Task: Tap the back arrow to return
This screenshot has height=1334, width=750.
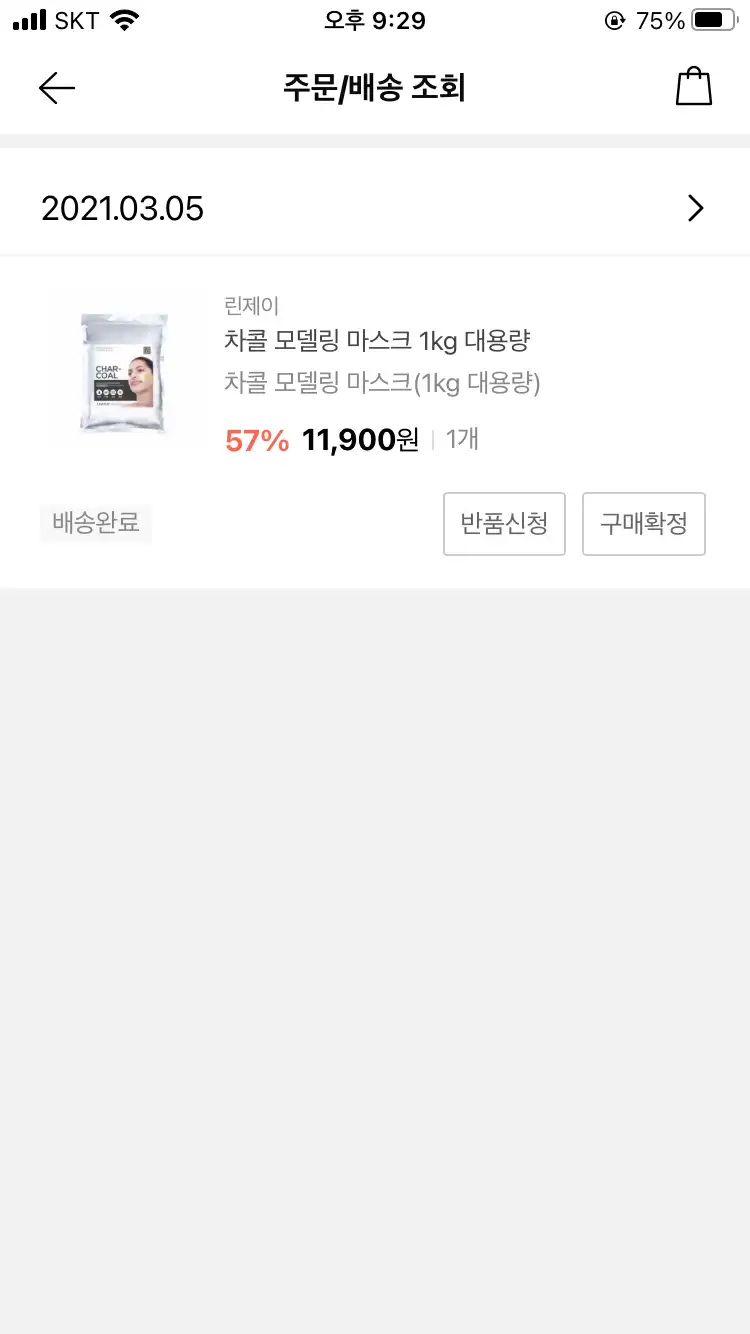Action: click(56, 88)
